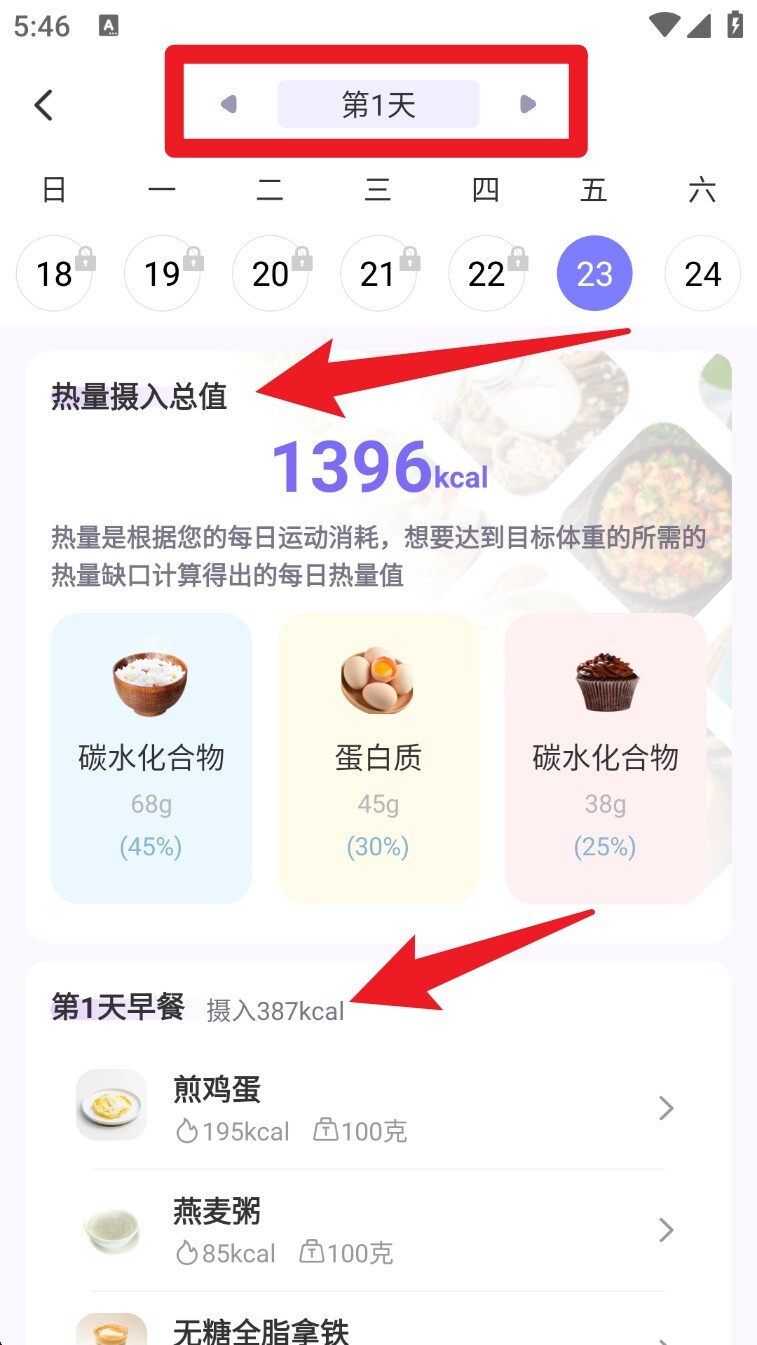Select locked date 18
757x1345 pixels.
coord(54,274)
